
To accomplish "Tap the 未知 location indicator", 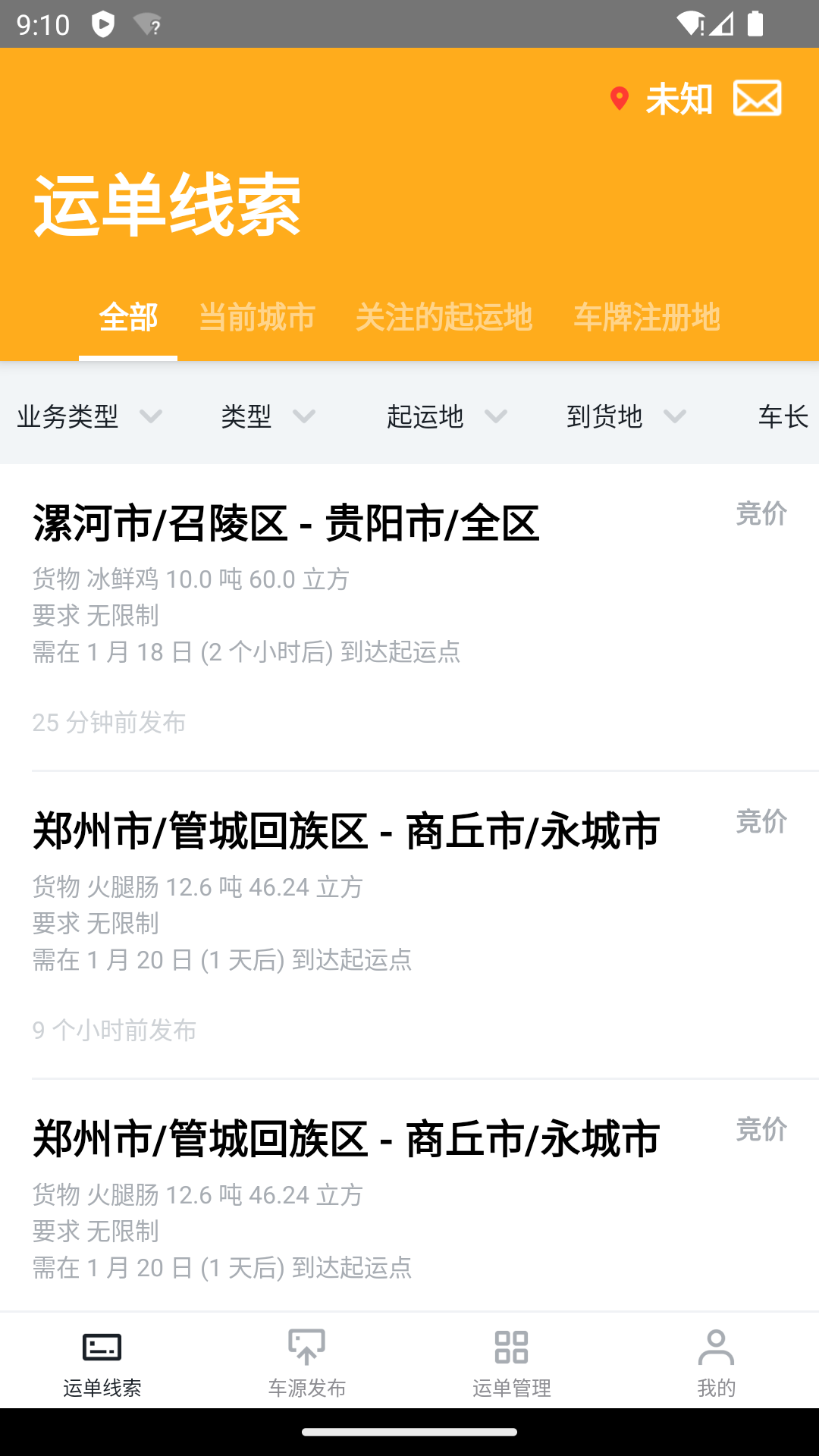I will pos(661,99).
